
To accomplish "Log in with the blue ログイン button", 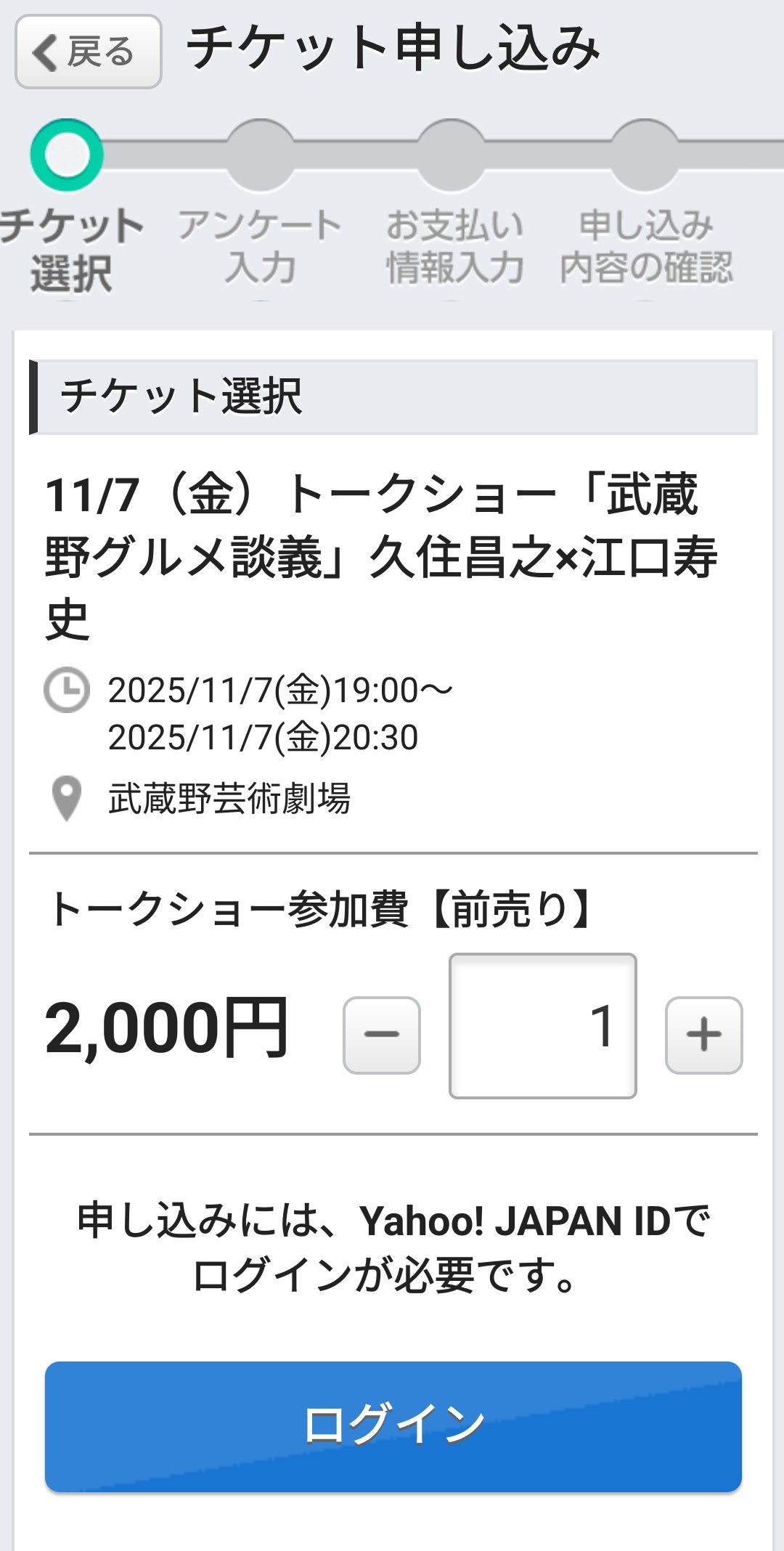I will (x=393, y=1426).
